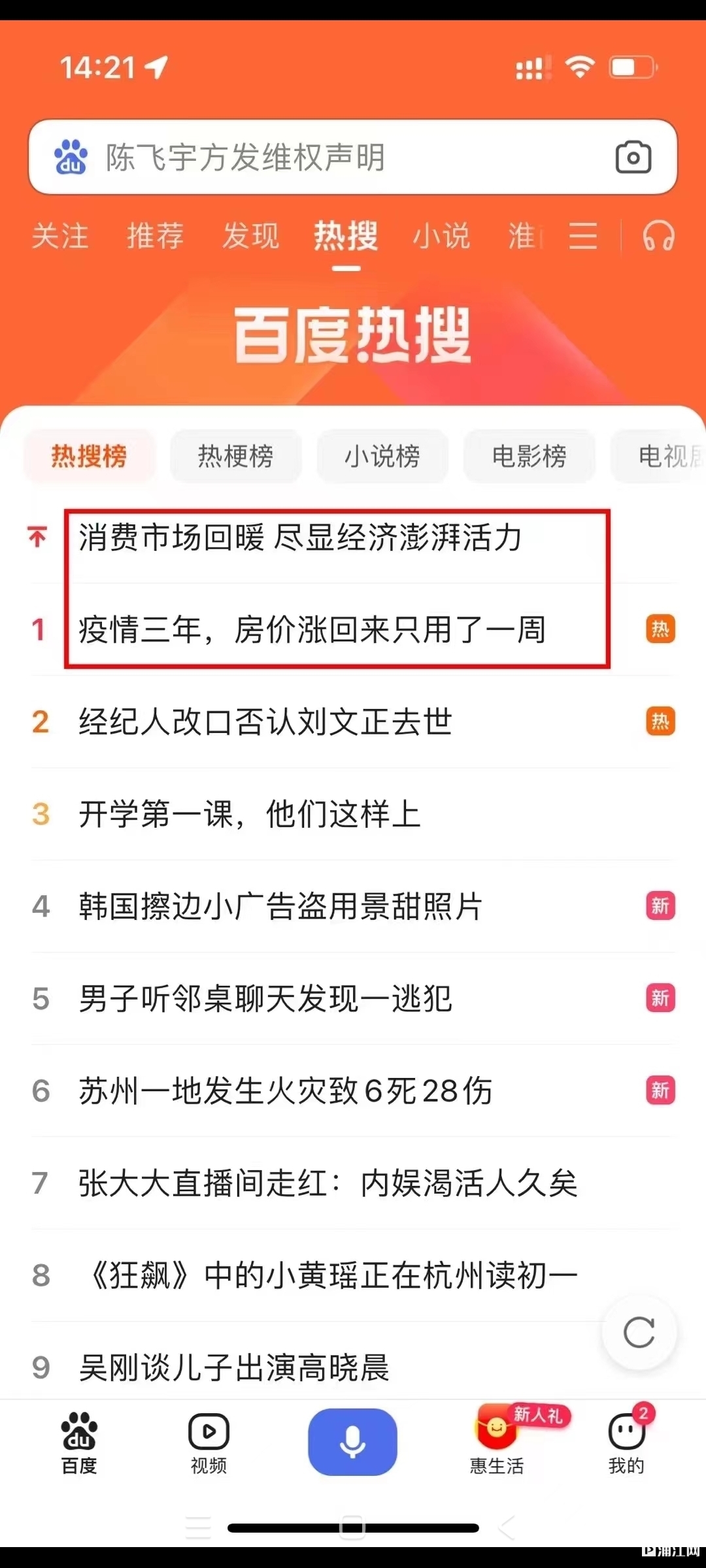Screen dimensions: 706x1568
Task: Open the headphone listening icon
Action: [x=658, y=236]
